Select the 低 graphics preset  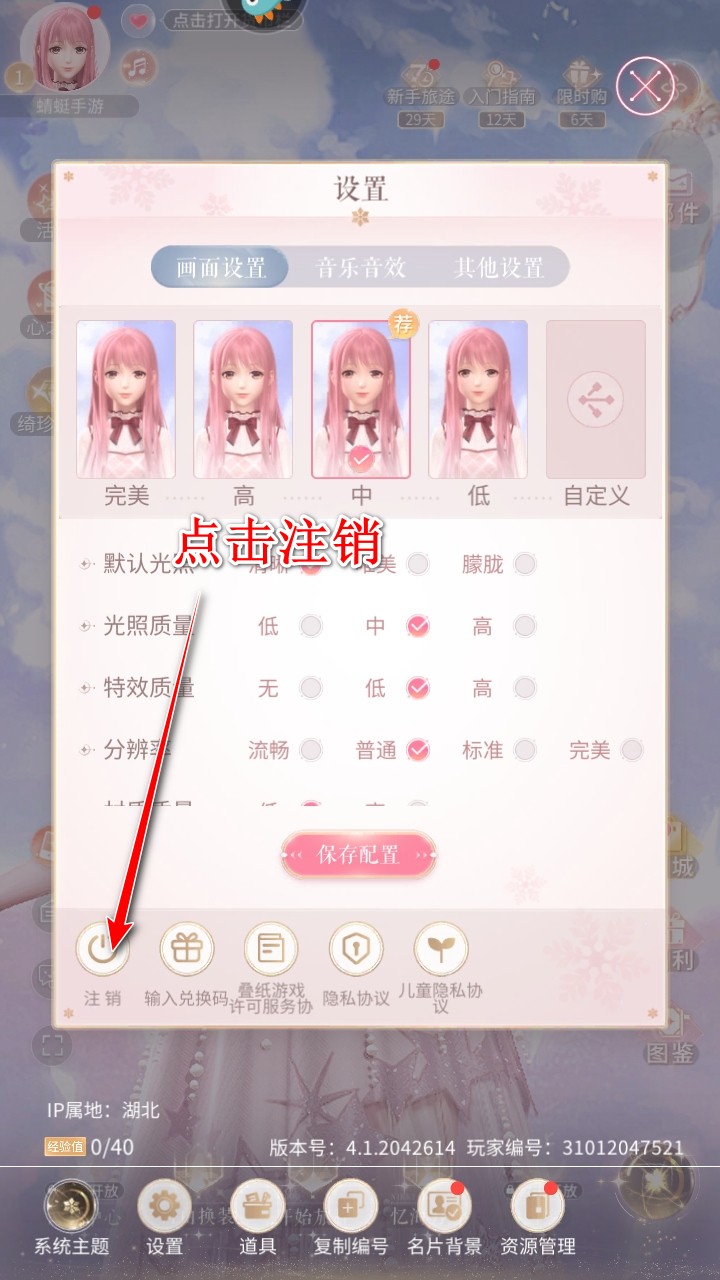478,400
